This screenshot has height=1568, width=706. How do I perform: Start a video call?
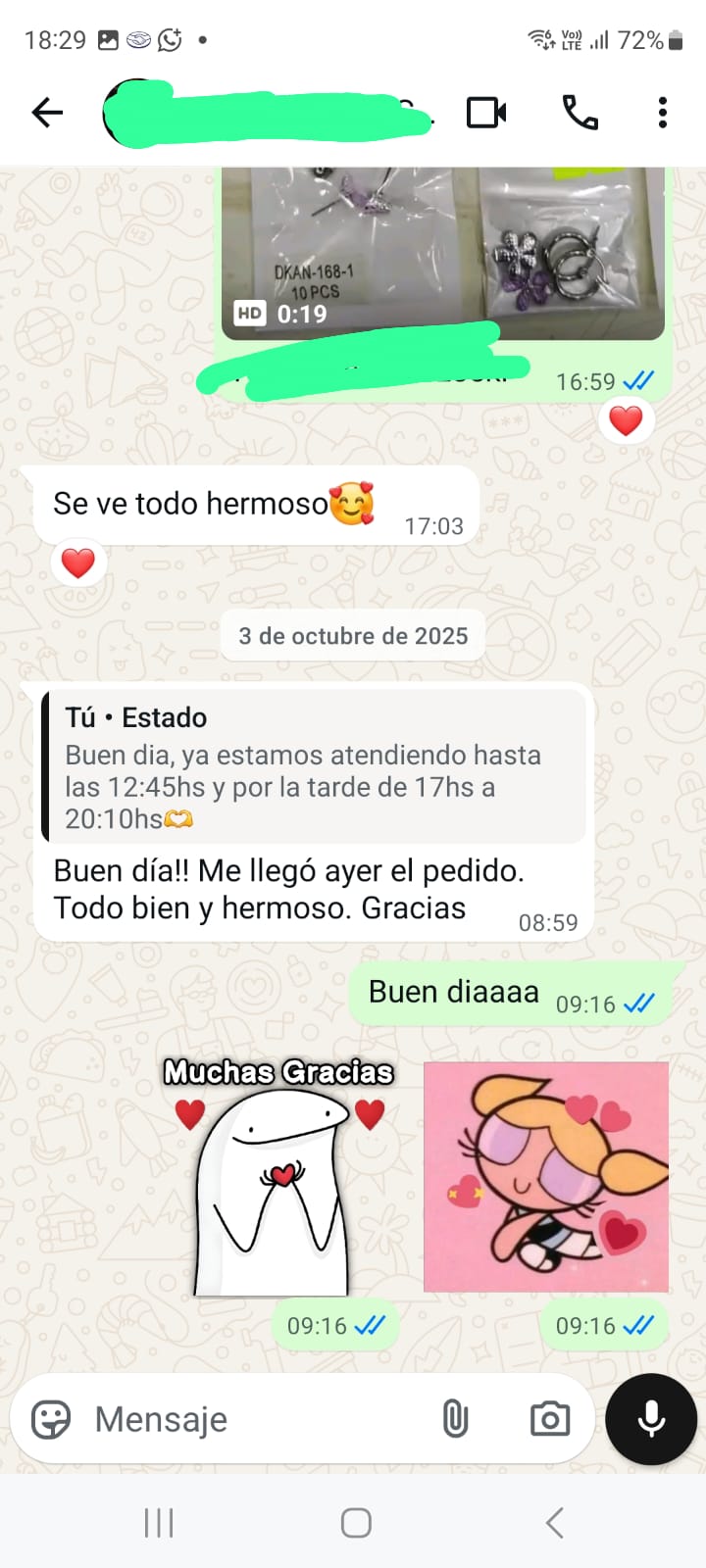[x=486, y=113]
